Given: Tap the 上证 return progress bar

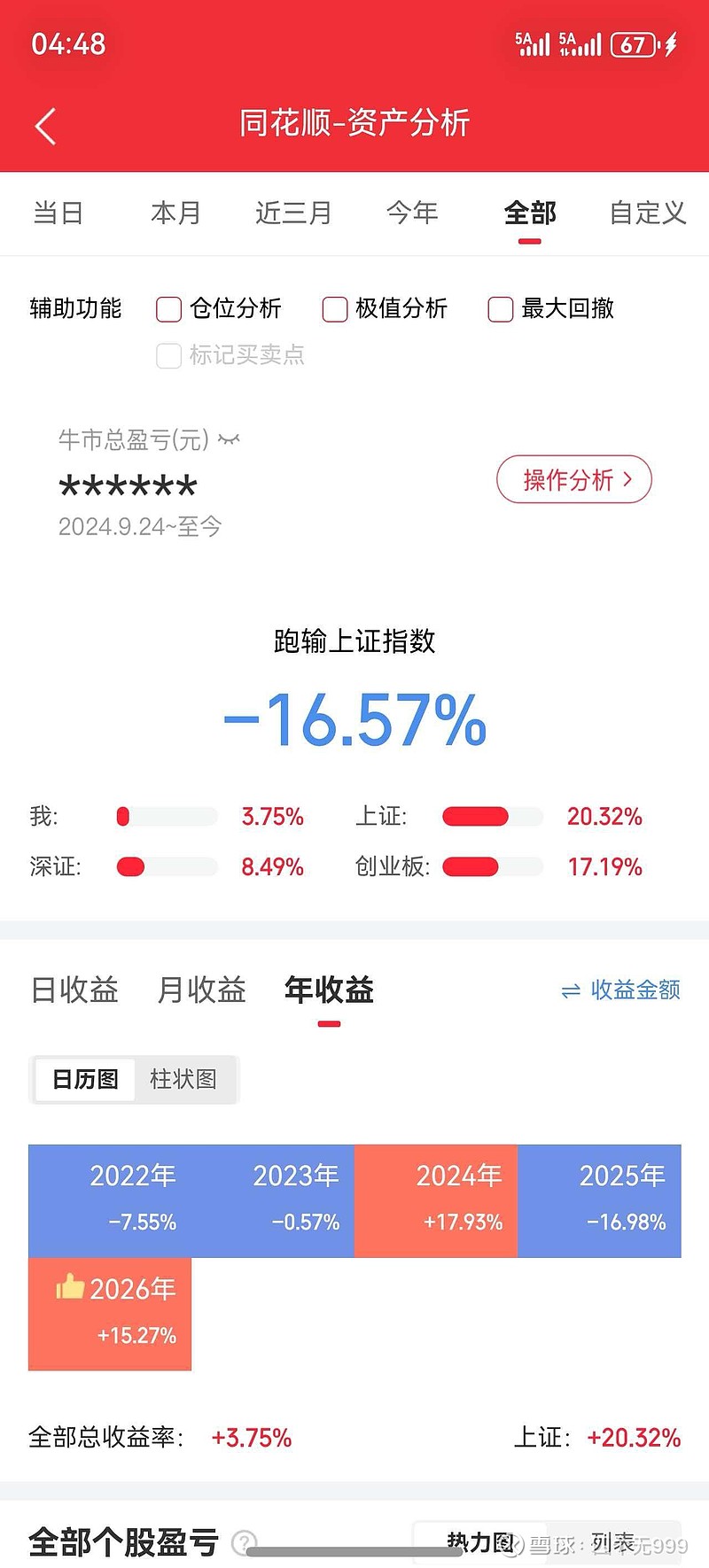Looking at the screenshot, I should pyautogui.click(x=492, y=816).
